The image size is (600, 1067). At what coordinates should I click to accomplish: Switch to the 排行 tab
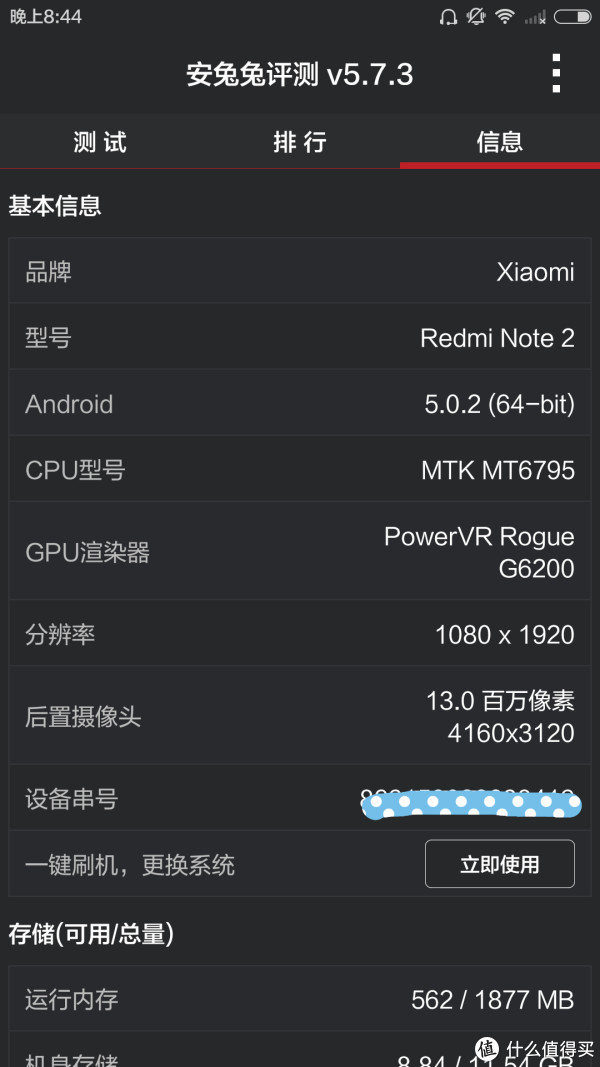300,142
